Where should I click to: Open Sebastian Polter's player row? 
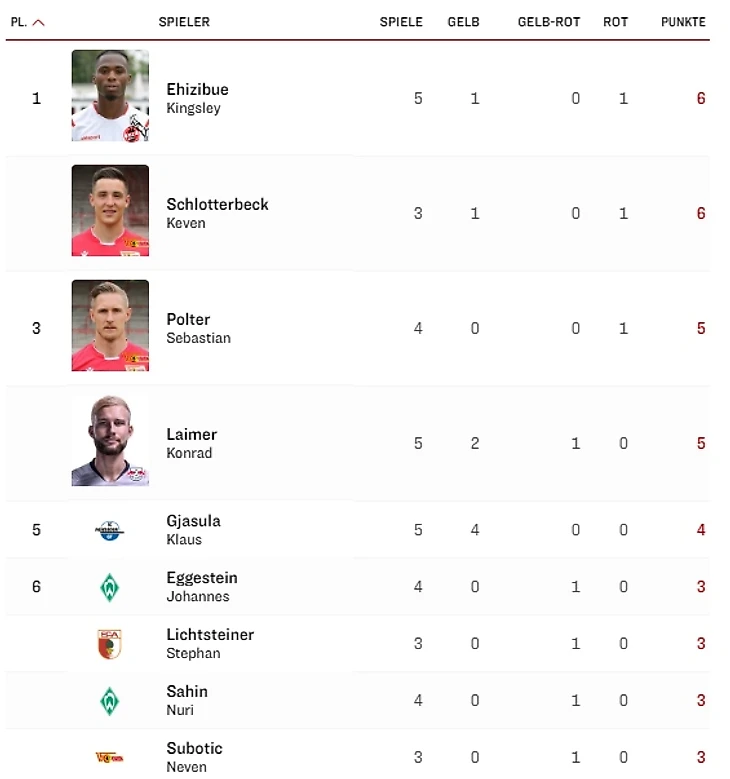pos(198,328)
